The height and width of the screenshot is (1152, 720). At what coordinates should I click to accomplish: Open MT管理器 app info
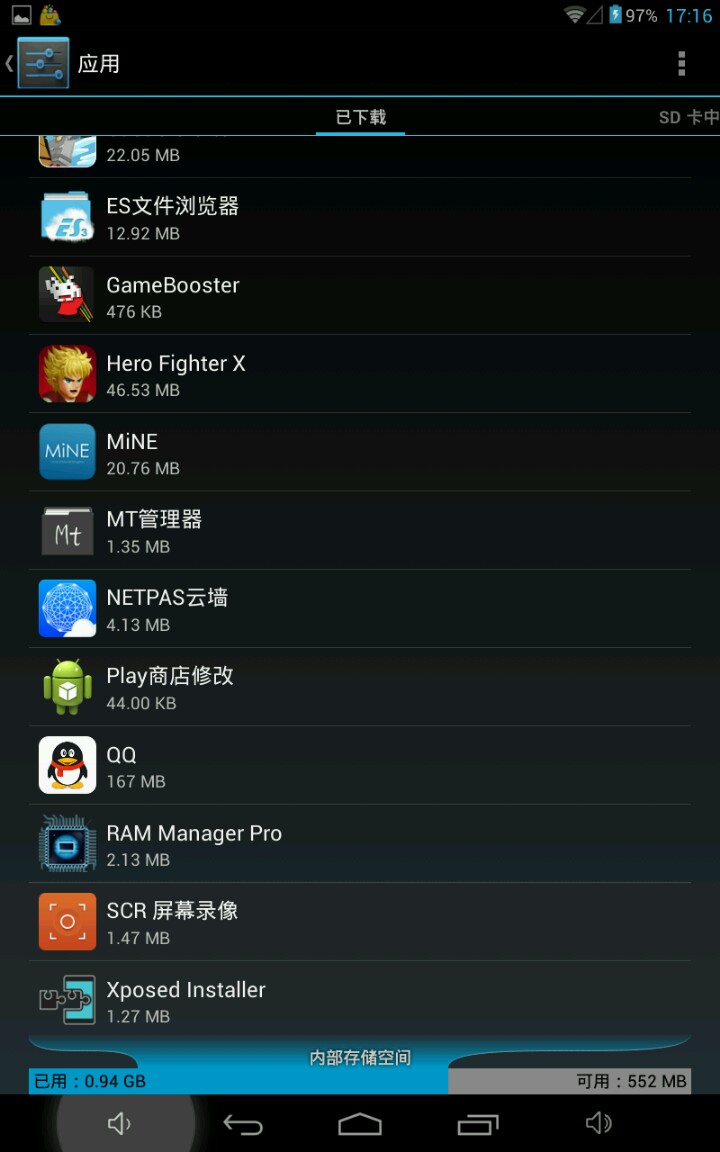360,531
